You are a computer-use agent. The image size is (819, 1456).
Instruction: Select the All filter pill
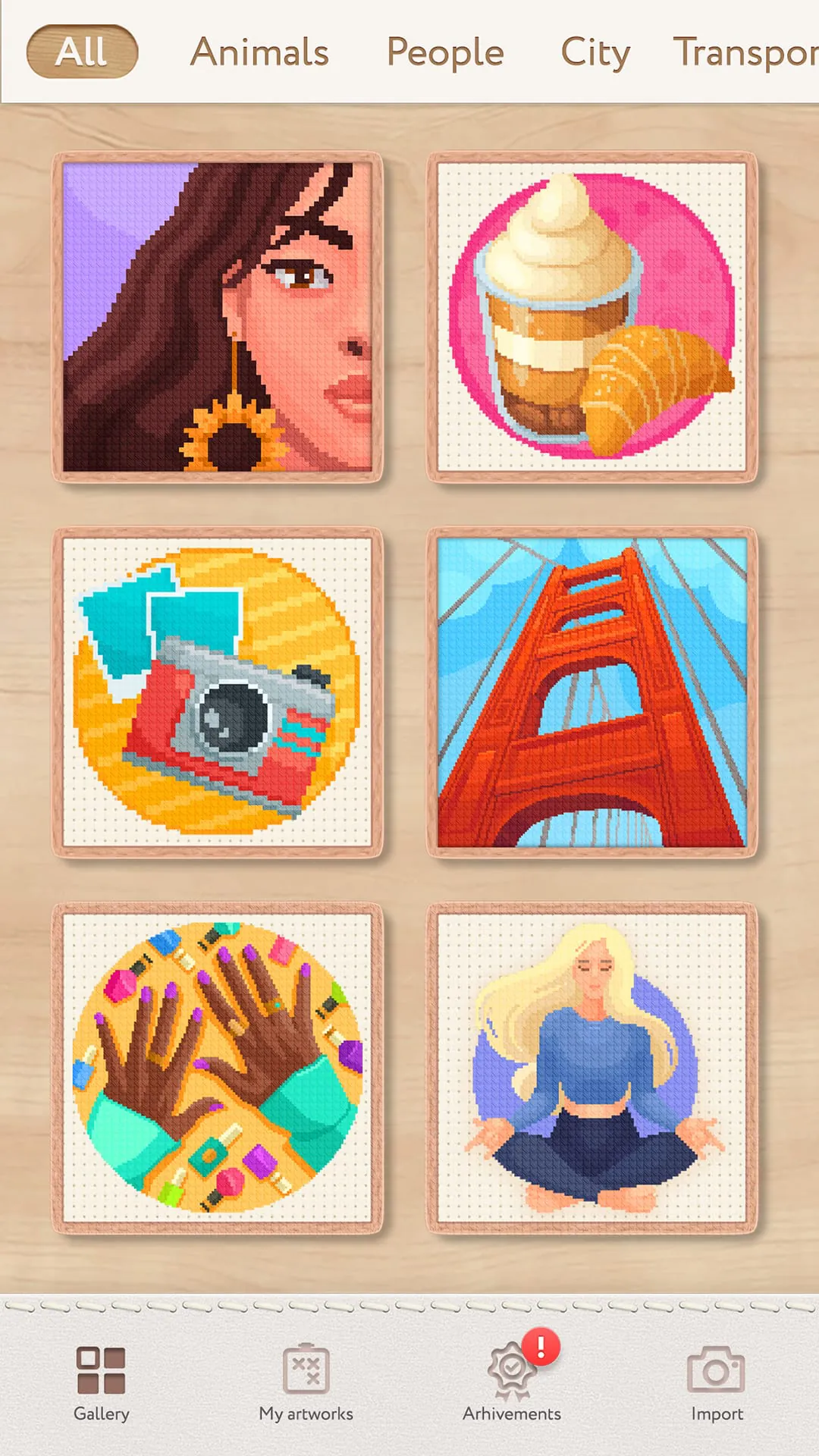click(80, 52)
